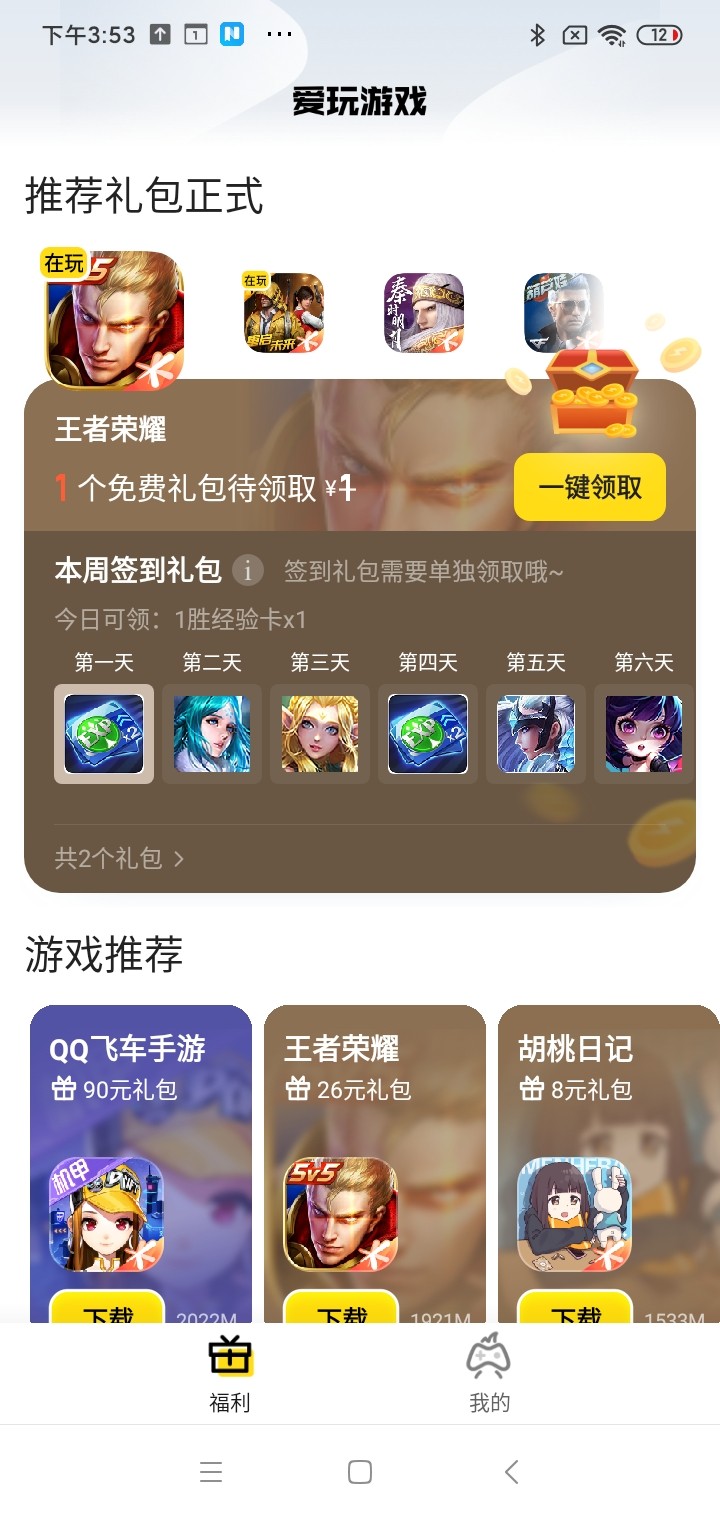Tap the 第六天 sign-in reward
This screenshot has width=720, height=1520.
coord(644,734)
